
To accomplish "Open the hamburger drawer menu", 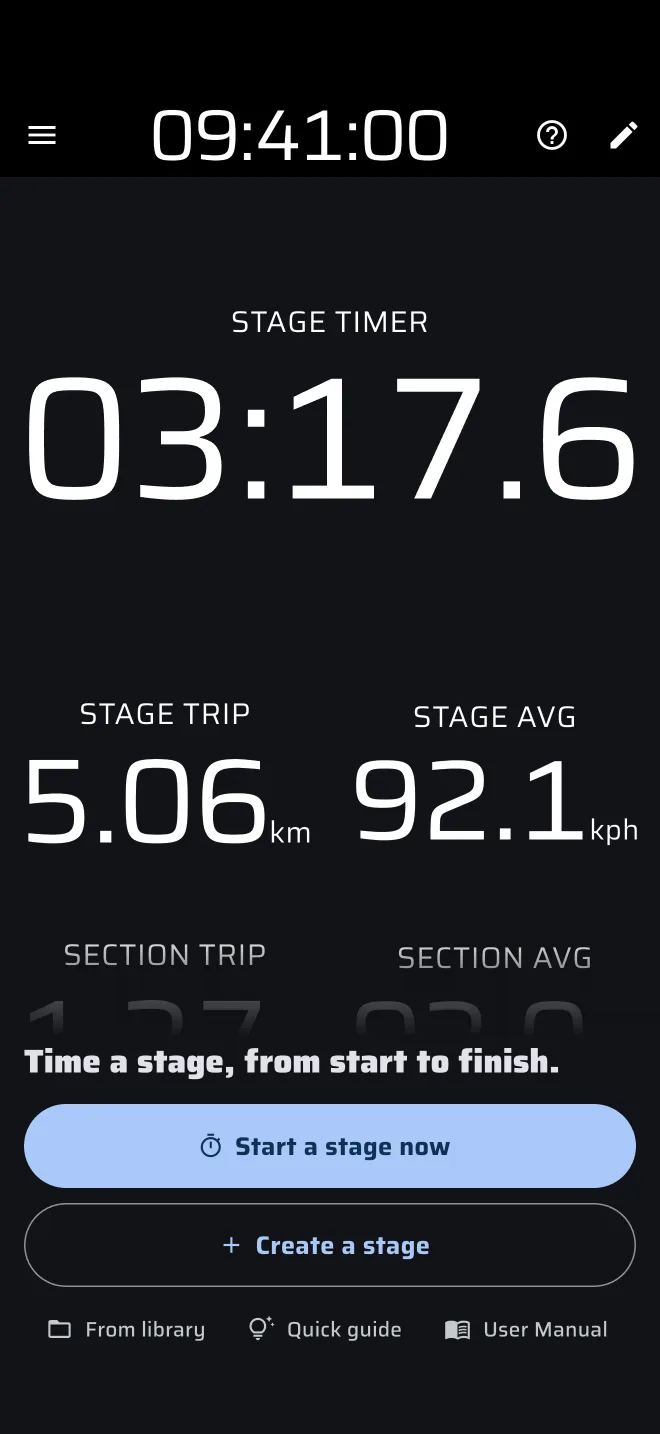I will pos(42,135).
